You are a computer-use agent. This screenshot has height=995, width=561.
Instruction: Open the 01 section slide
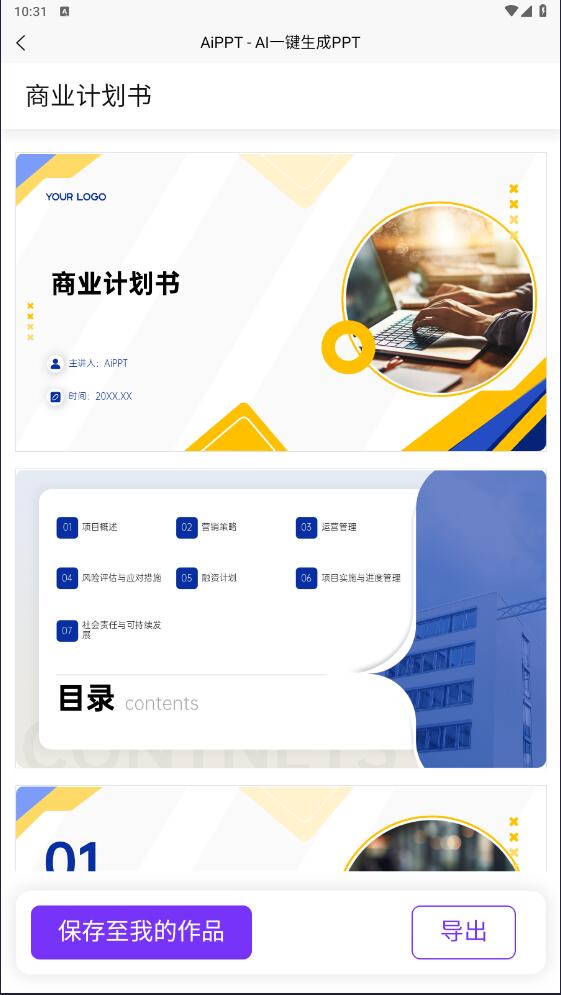coord(280,828)
